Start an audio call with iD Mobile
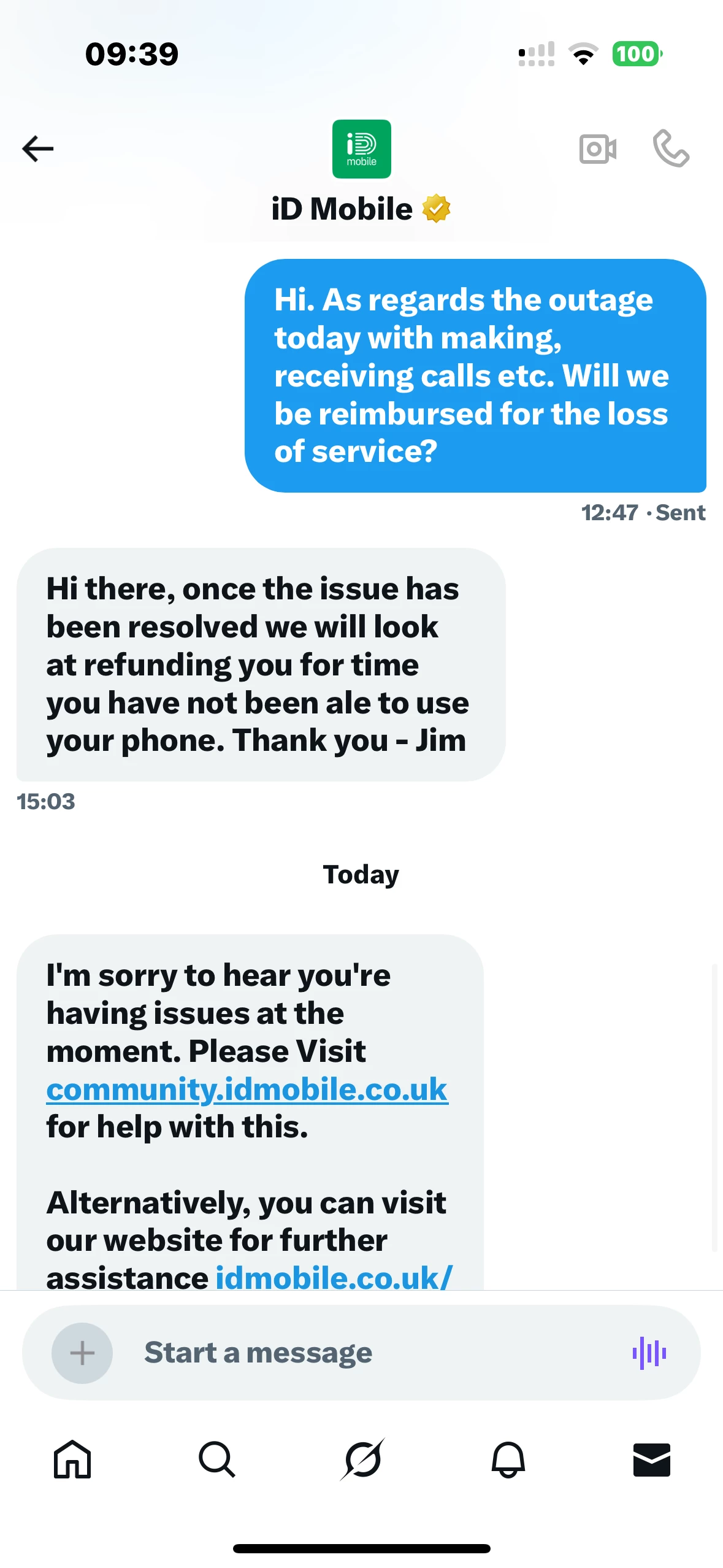Image resolution: width=723 pixels, height=1568 pixels. point(671,148)
